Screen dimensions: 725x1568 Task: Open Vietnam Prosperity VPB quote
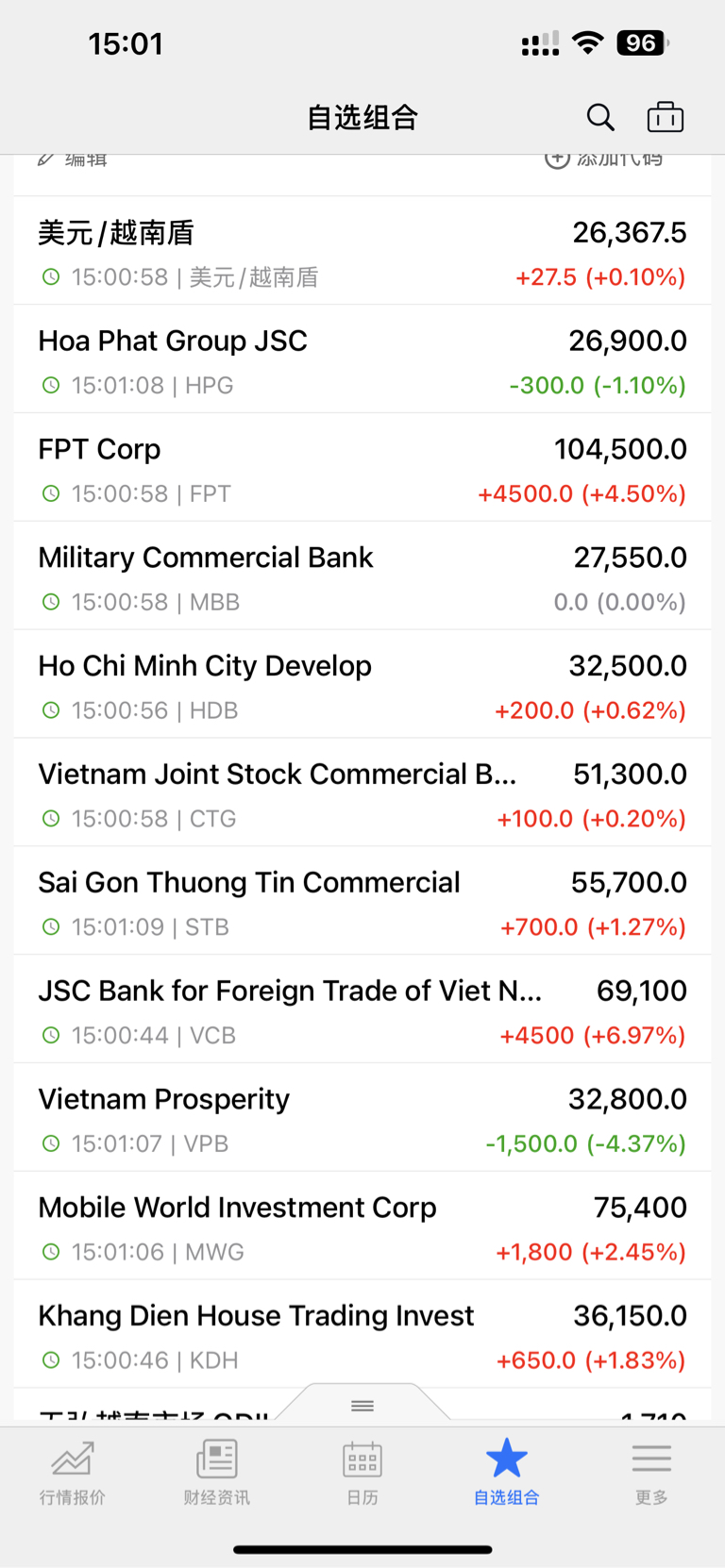(x=362, y=1119)
